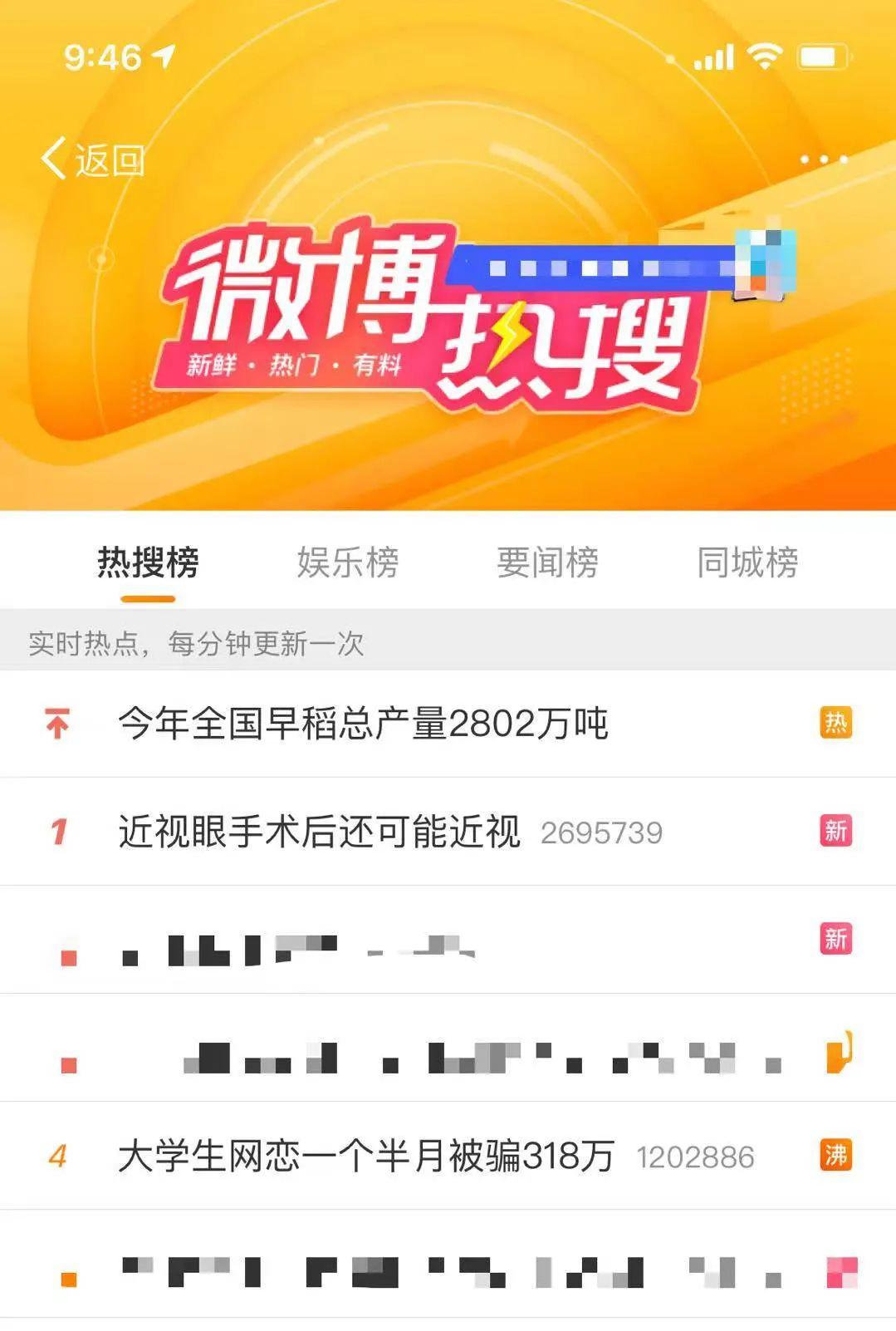Screen dimensions: 896x1331
Task: Switch to the 要闻榜 tab
Action: [x=547, y=562]
